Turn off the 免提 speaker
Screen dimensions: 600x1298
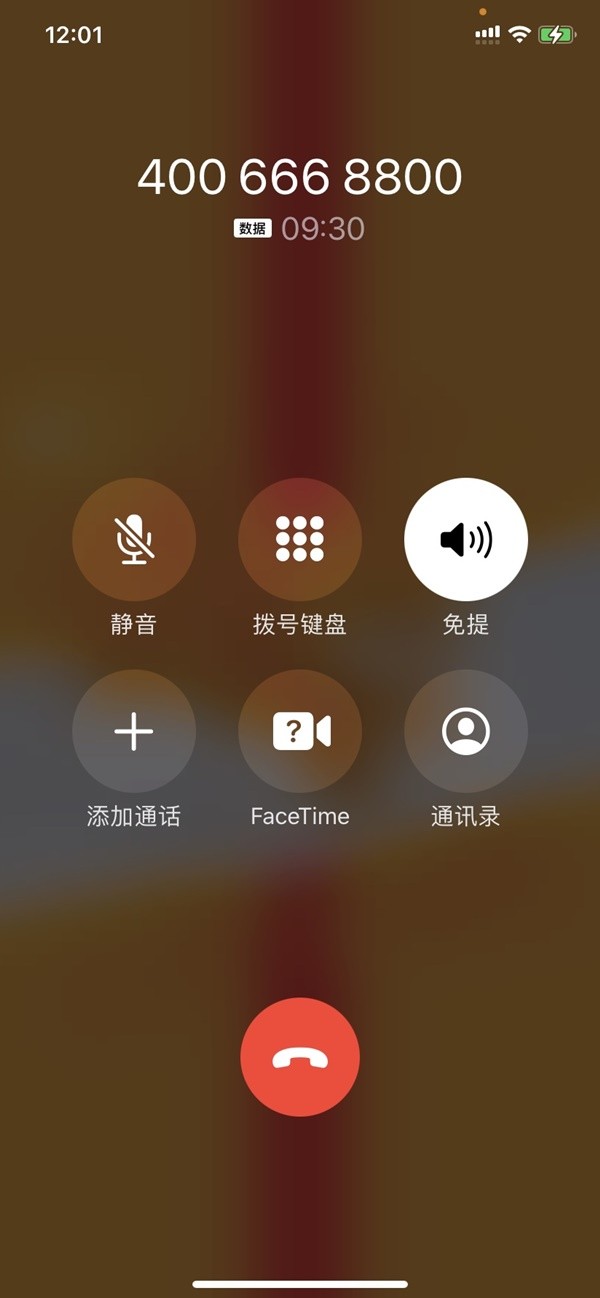click(x=466, y=540)
